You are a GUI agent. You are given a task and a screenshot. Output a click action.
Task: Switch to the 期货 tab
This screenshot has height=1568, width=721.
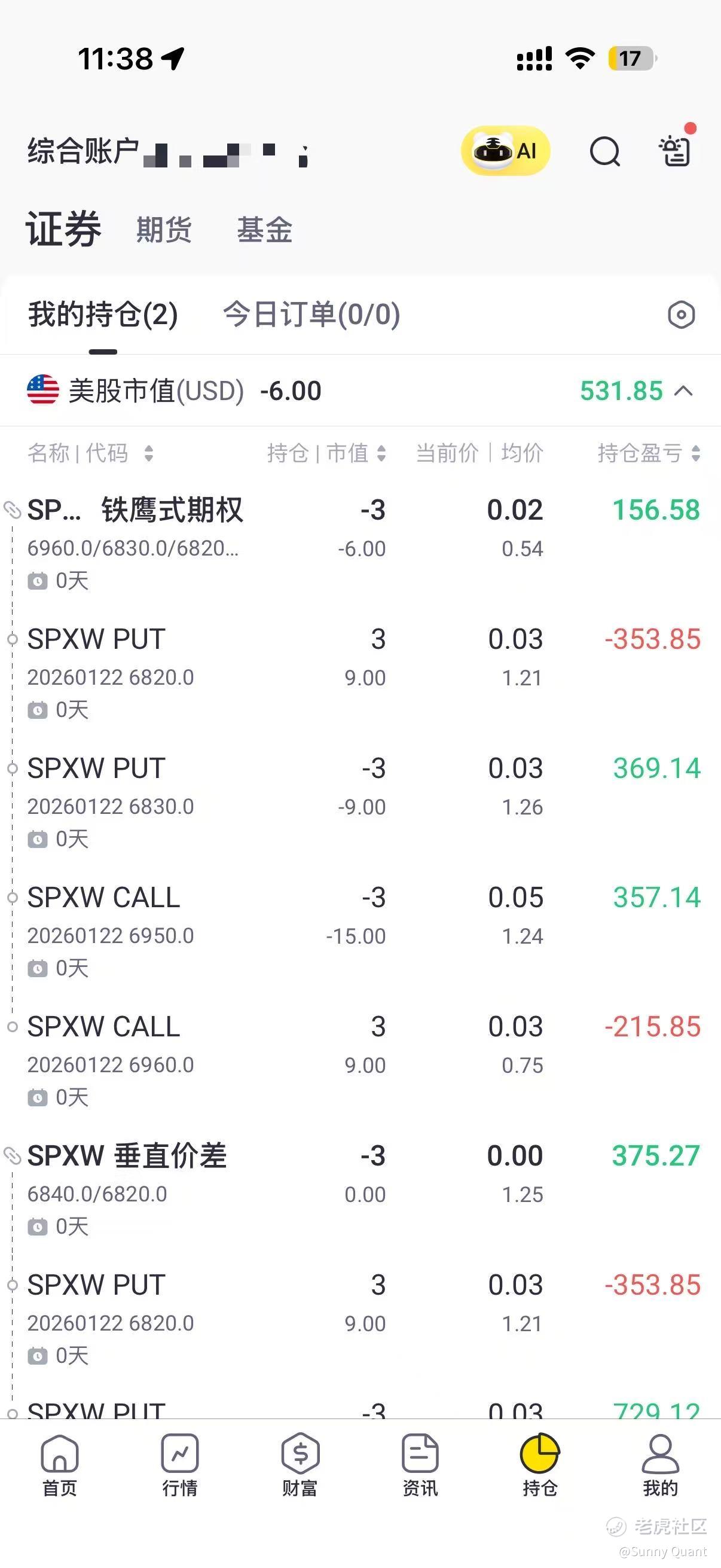click(x=164, y=230)
